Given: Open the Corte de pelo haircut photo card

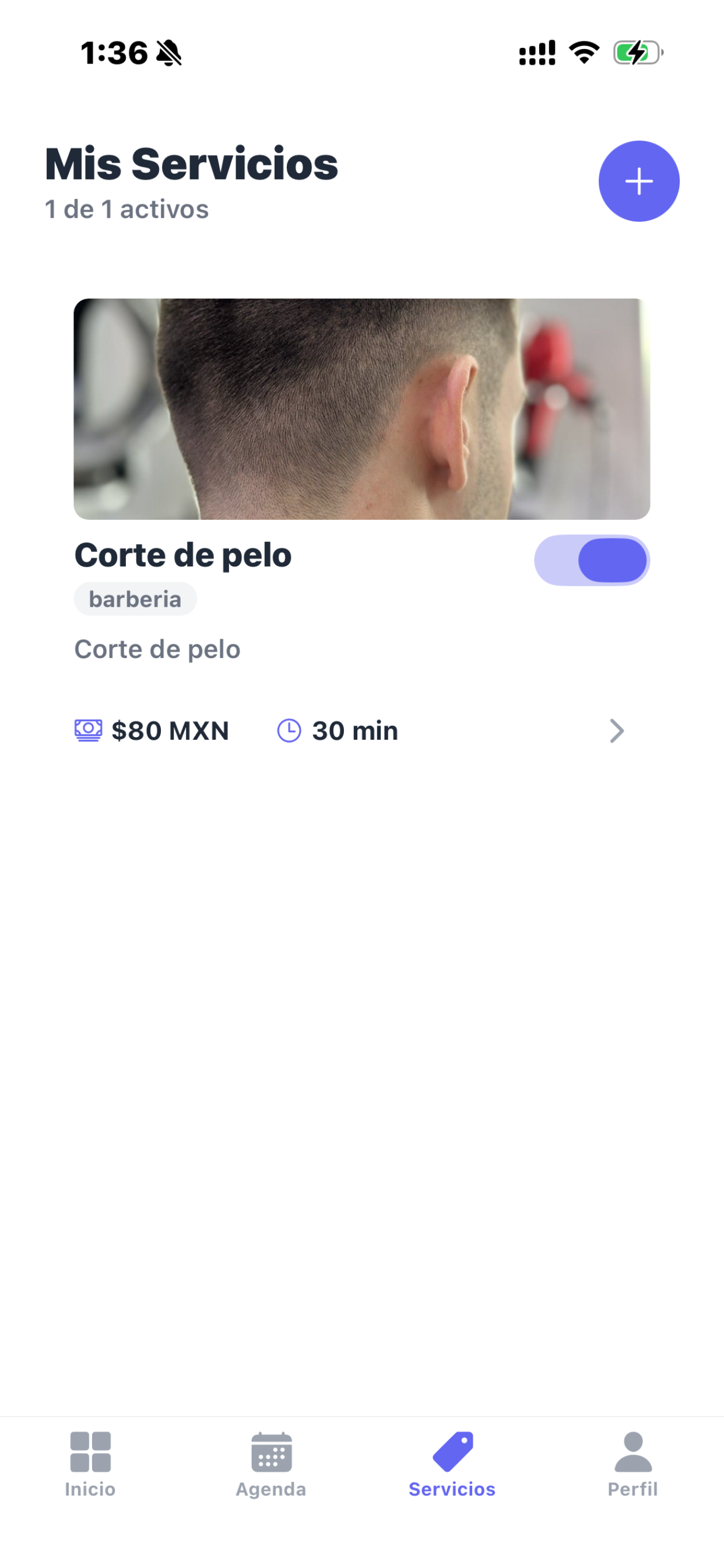Looking at the screenshot, I should tap(362, 408).
